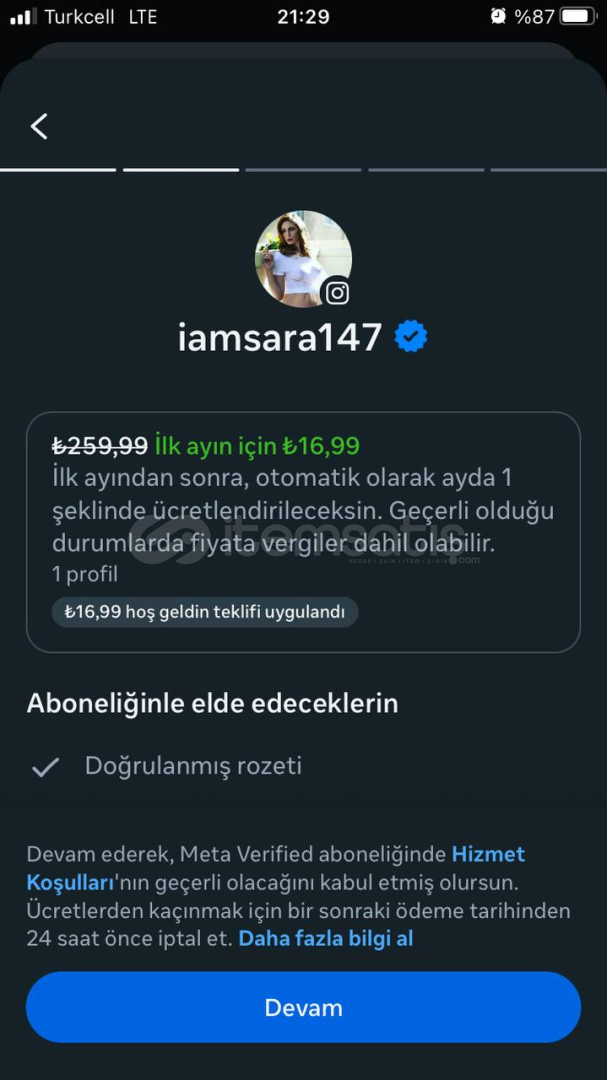This screenshot has width=607, height=1080.
Task: Go back using the arrow icon
Action: coord(39,126)
